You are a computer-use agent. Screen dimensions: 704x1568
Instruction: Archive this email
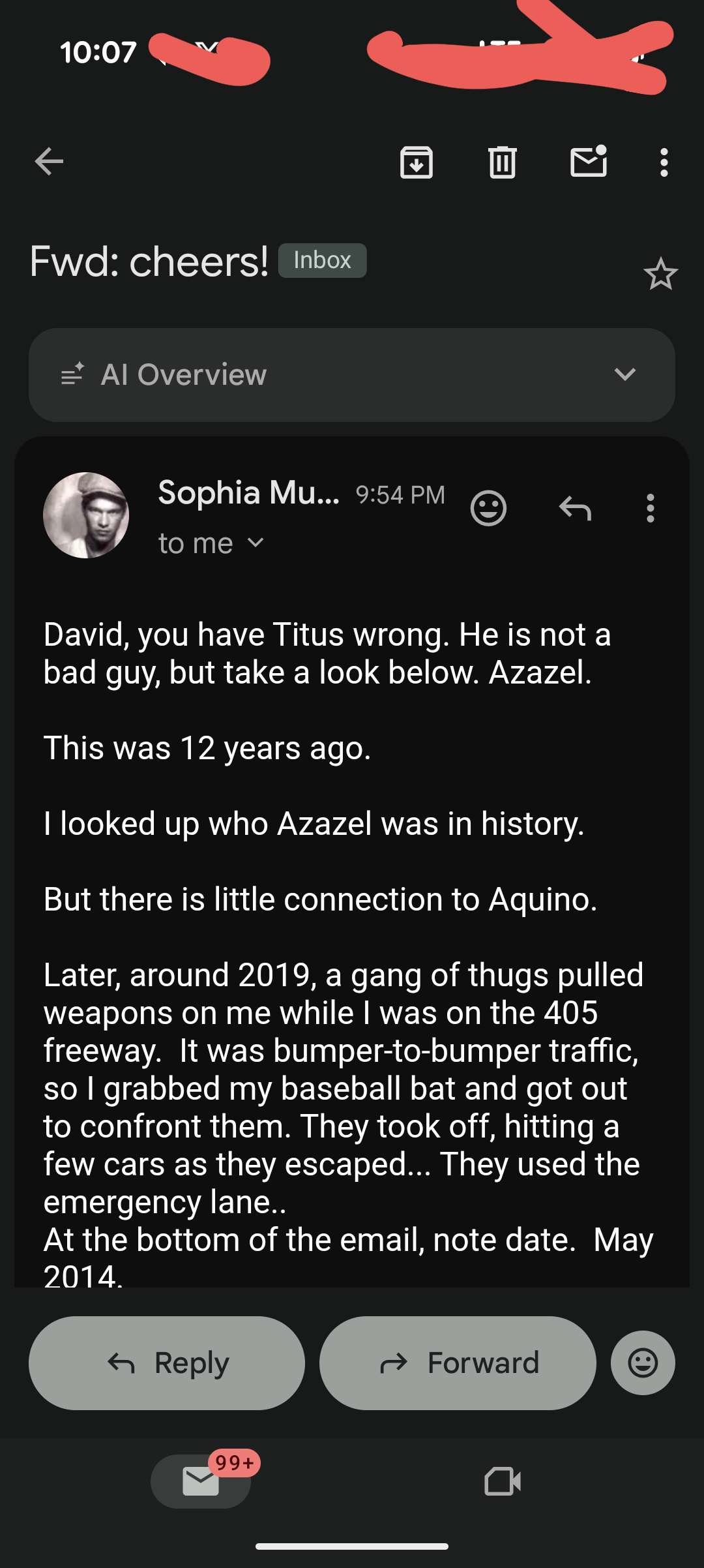[417, 162]
